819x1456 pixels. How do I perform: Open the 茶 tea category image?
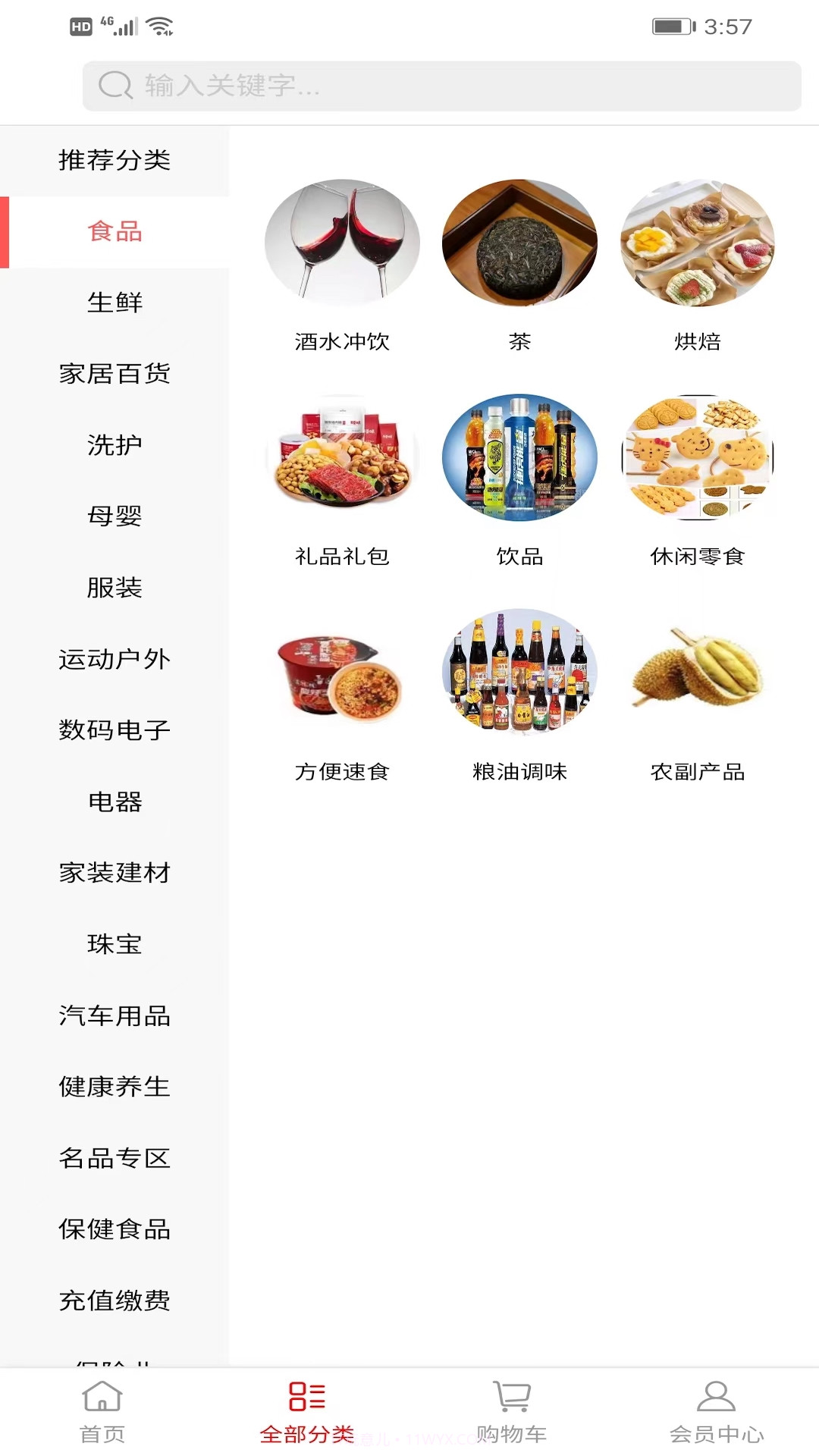519,243
